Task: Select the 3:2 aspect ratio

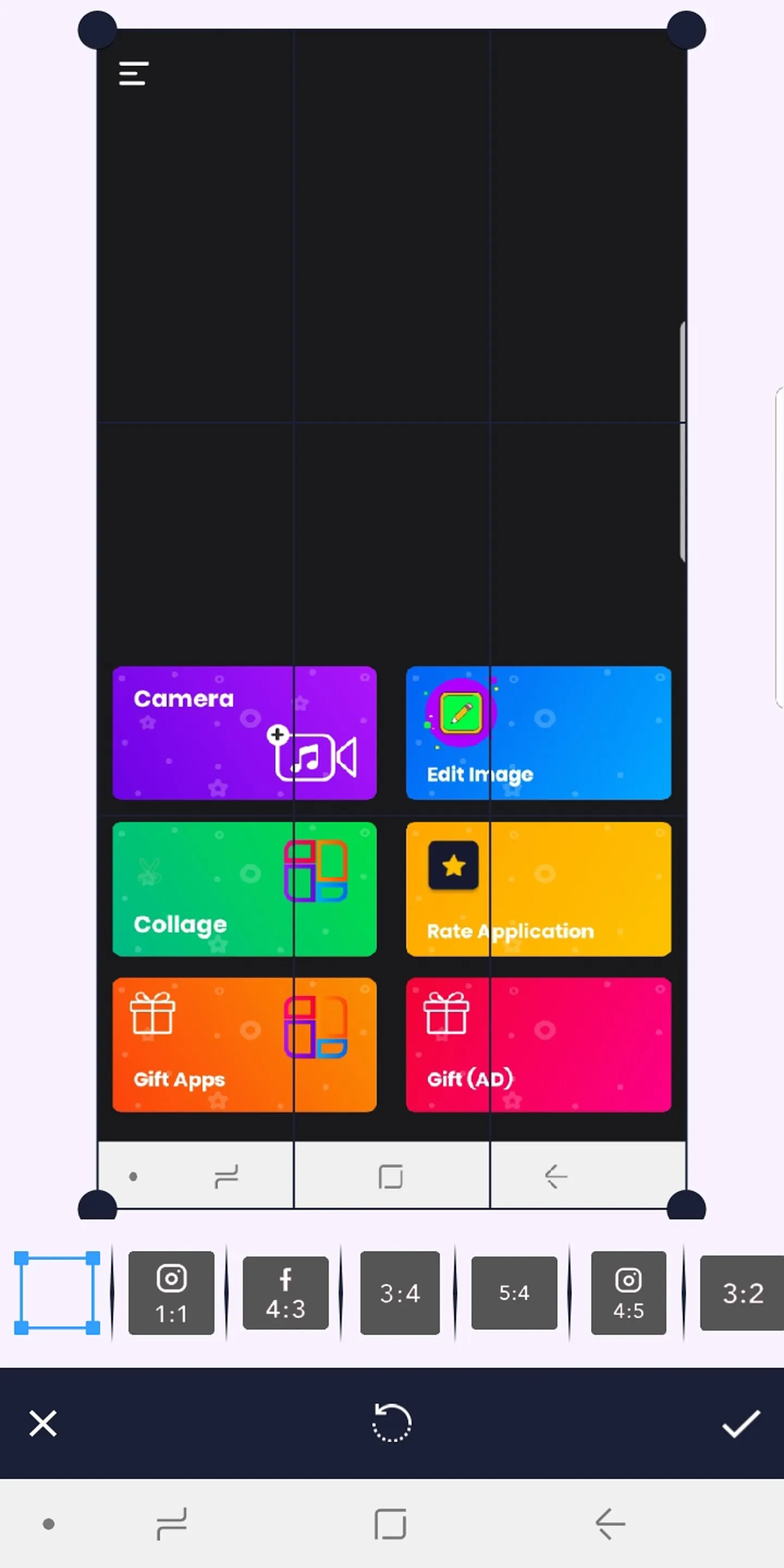Action: [742, 1293]
